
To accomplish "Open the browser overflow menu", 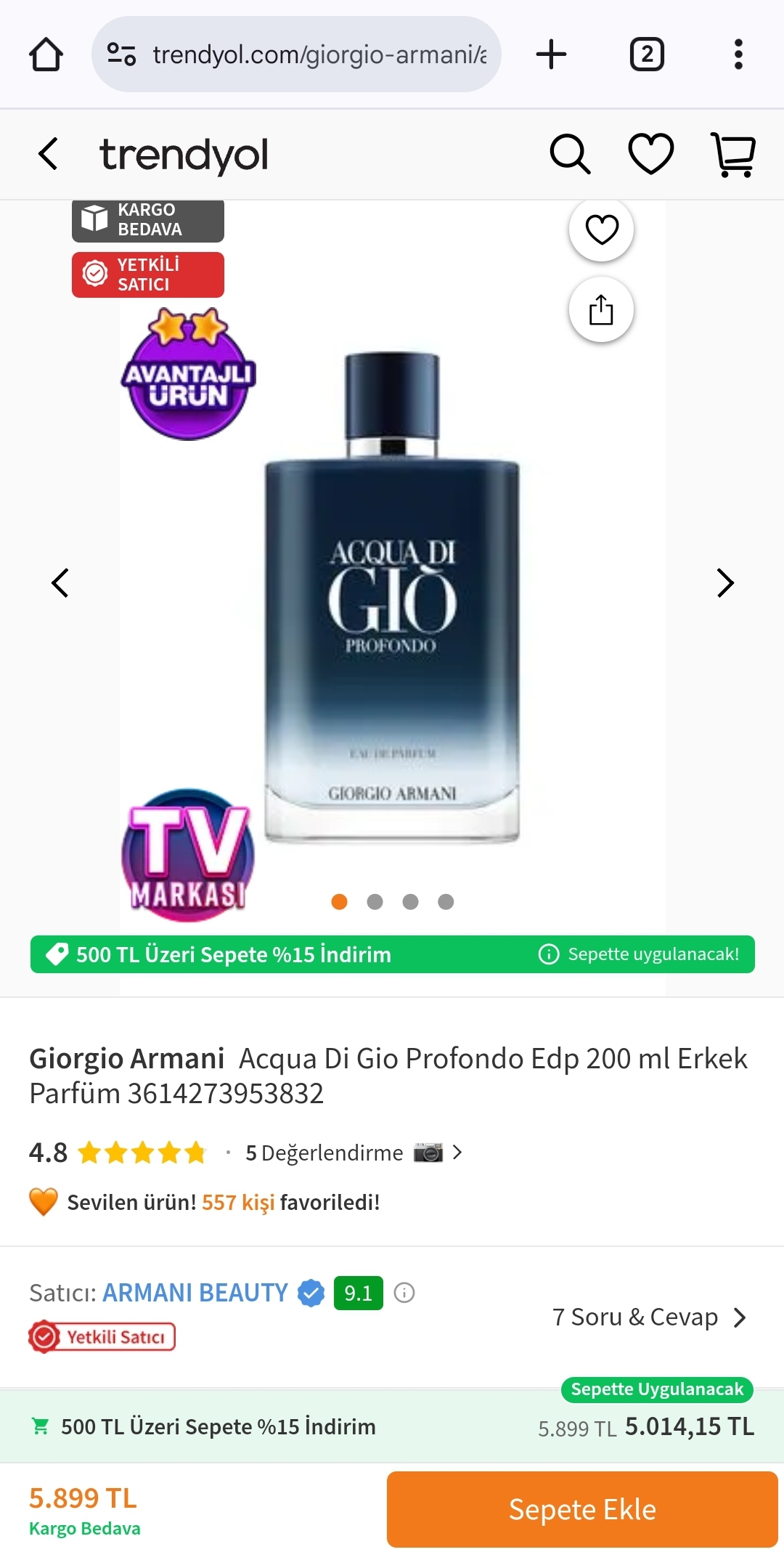I will point(738,54).
